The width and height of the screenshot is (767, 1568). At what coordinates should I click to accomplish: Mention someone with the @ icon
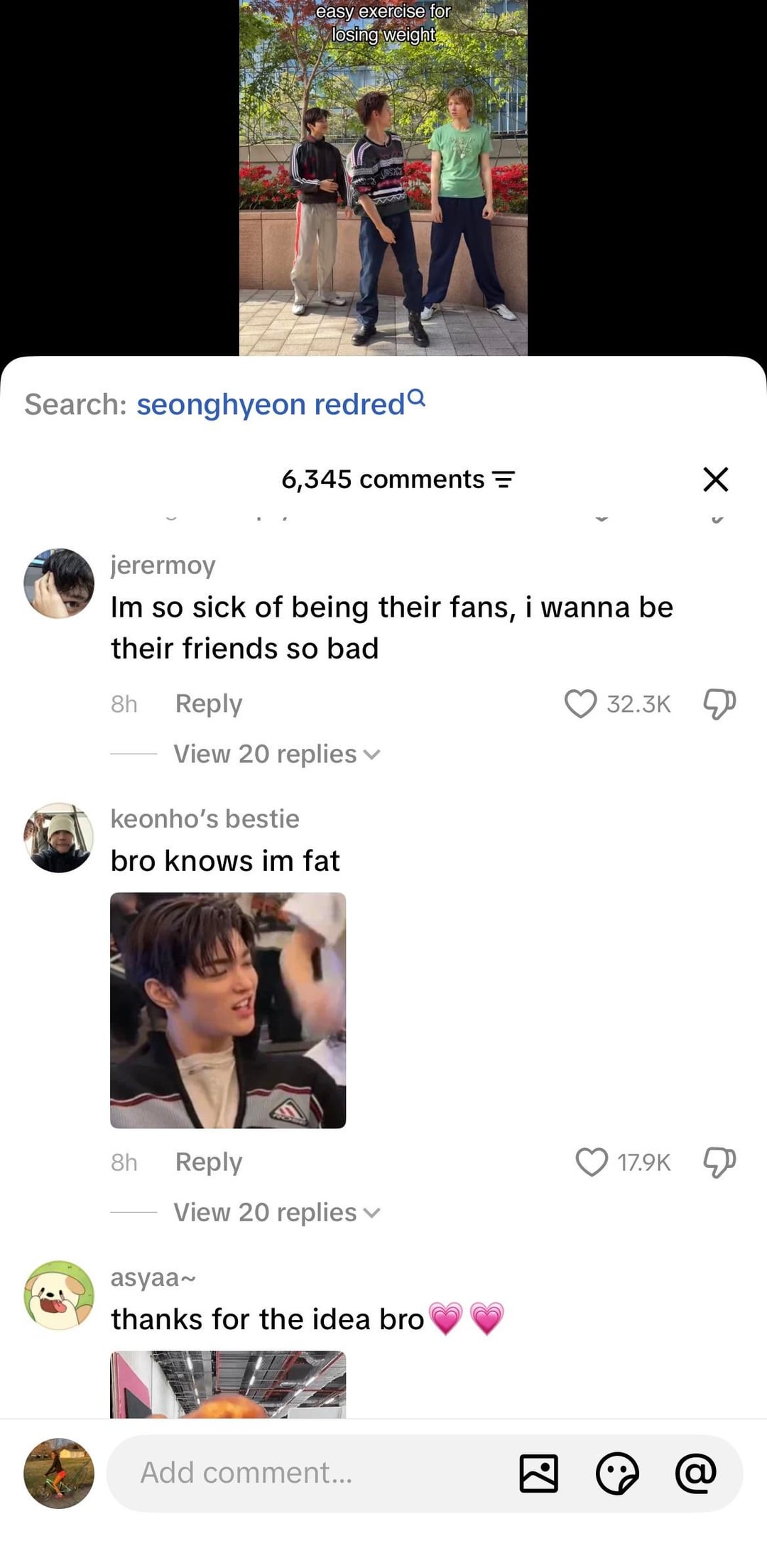click(x=695, y=1473)
